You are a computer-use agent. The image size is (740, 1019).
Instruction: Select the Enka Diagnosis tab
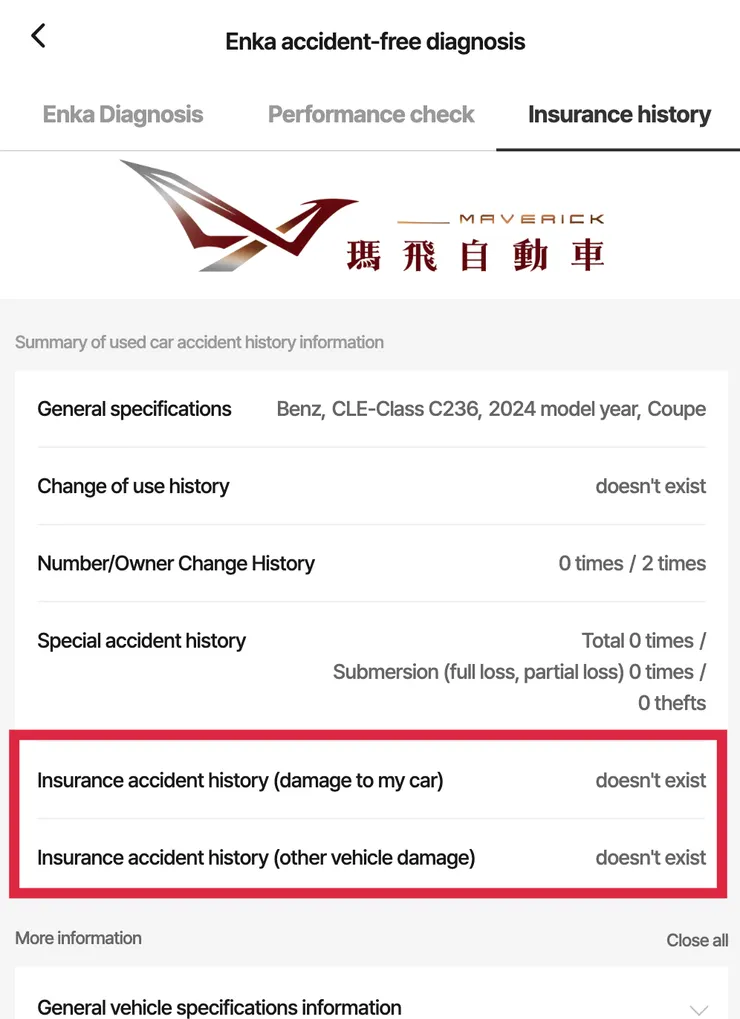[x=122, y=114]
